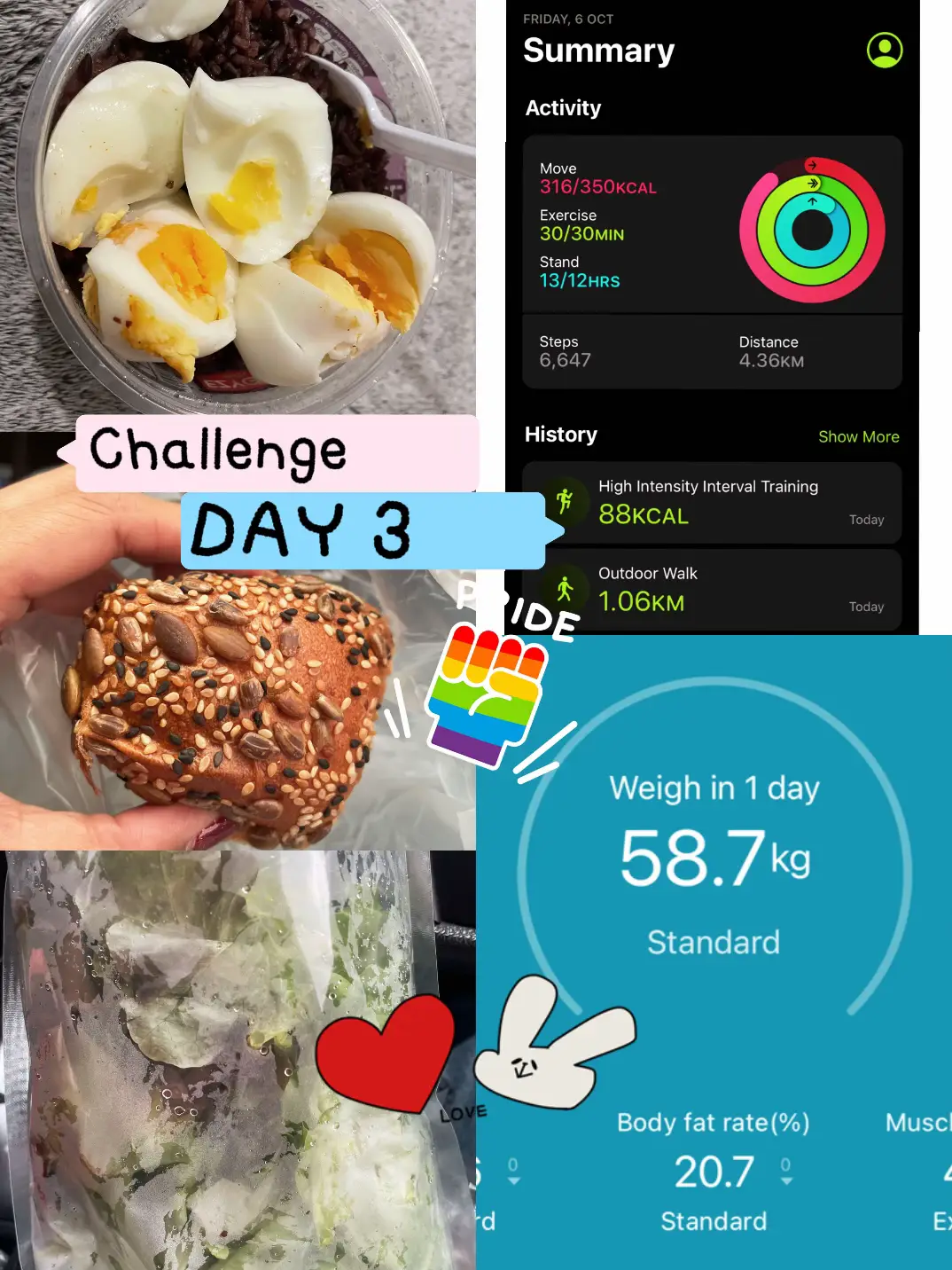Select the Outdoor Walk walking icon
Image resolution: width=952 pixels, height=1270 pixels.
[x=566, y=589]
